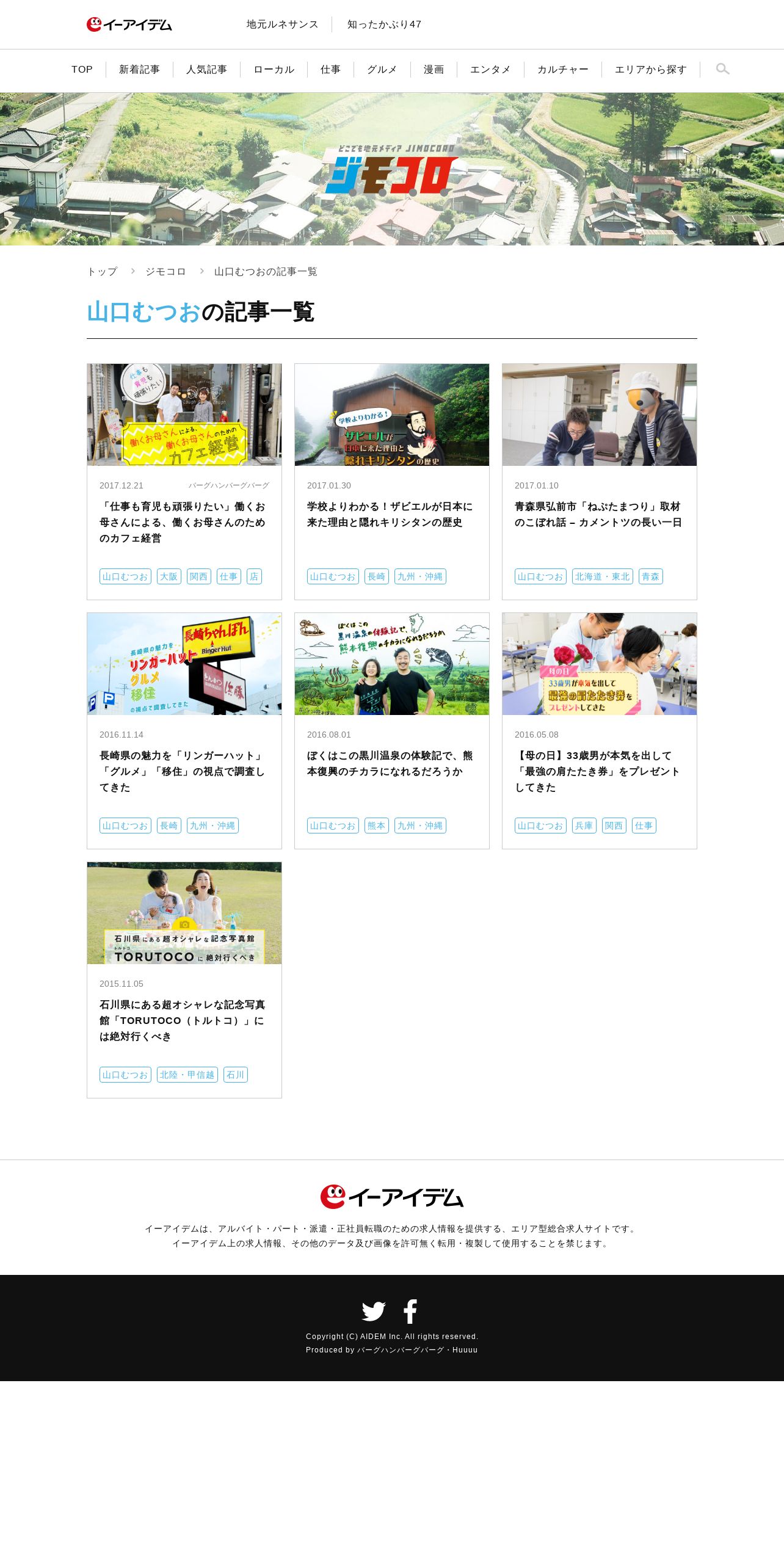This screenshot has height=1568, width=784.
Task: Select the 北海道・東北 tag chip
Action: [602, 576]
